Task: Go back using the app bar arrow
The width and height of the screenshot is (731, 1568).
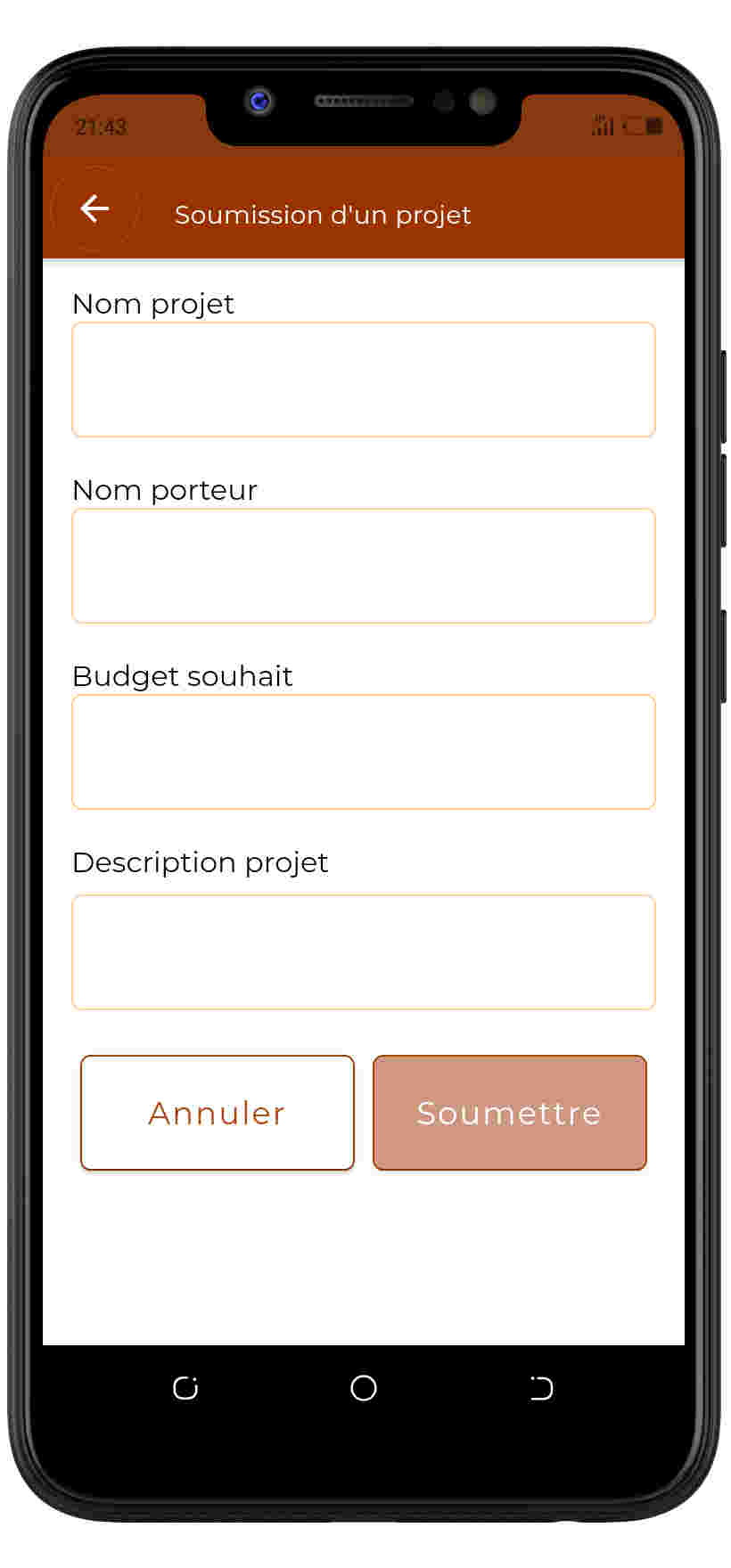Action: click(x=94, y=209)
